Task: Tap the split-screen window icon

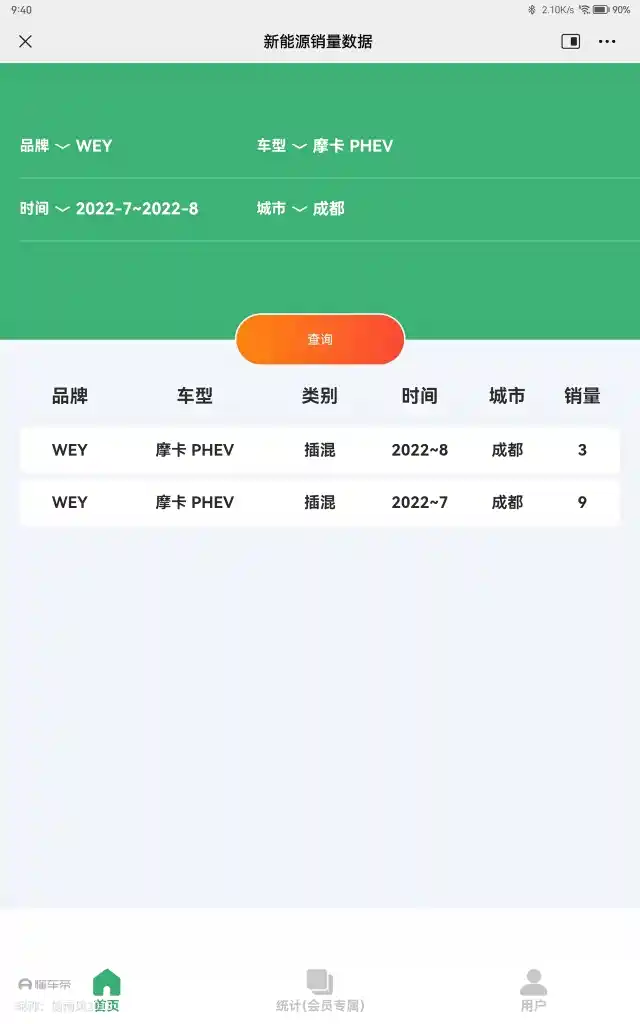Action: click(570, 41)
